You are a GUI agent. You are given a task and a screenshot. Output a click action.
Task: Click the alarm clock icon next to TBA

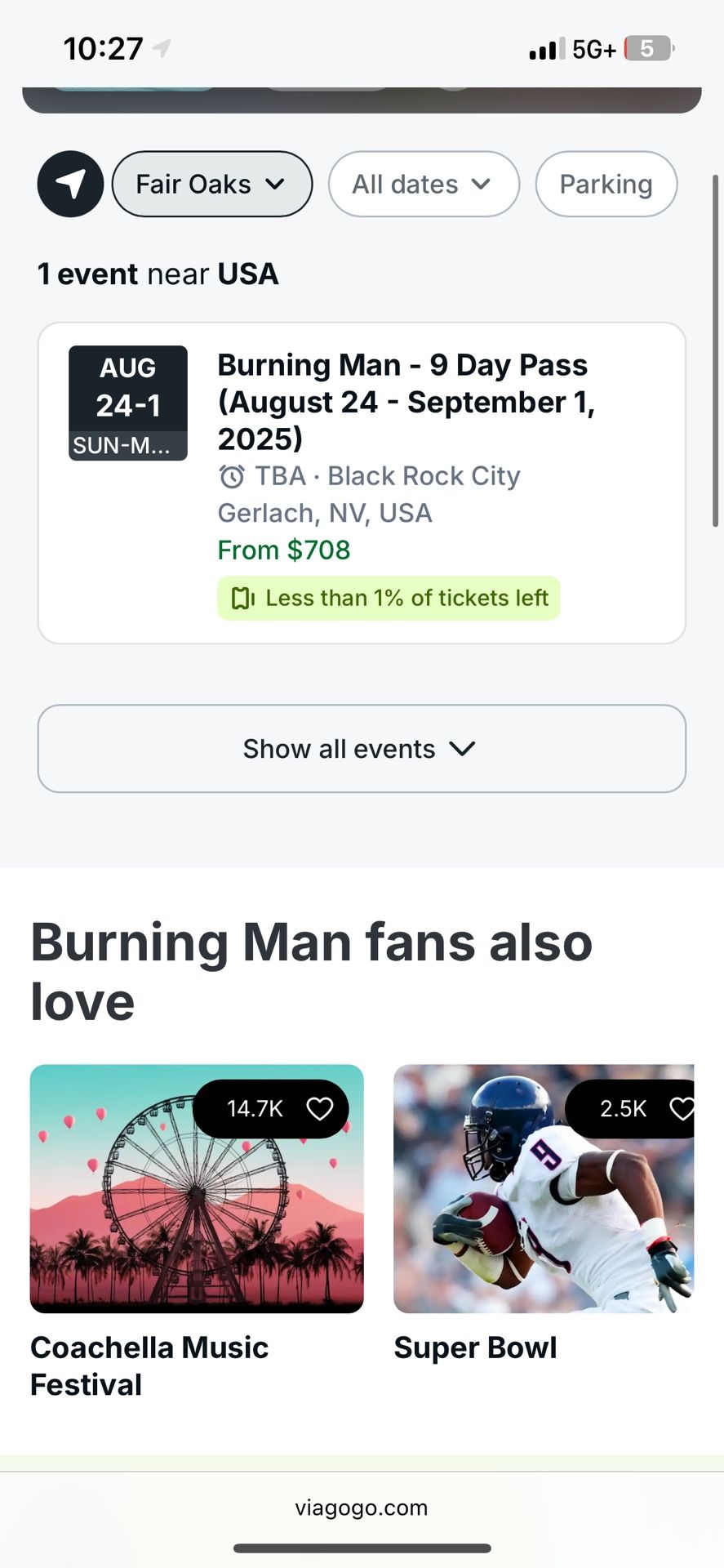(x=232, y=476)
